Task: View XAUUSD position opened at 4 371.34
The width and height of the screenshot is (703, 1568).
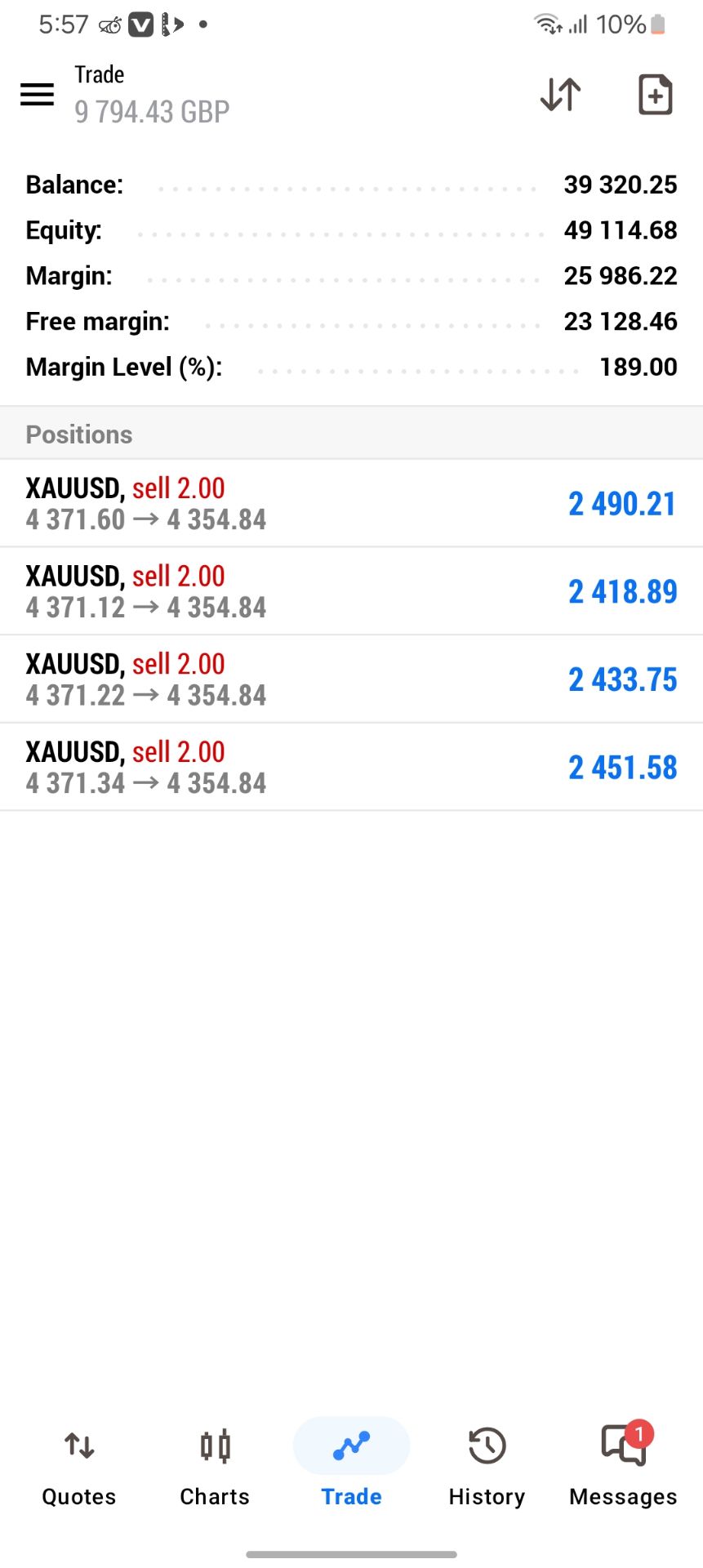Action: click(x=351, y=767)
